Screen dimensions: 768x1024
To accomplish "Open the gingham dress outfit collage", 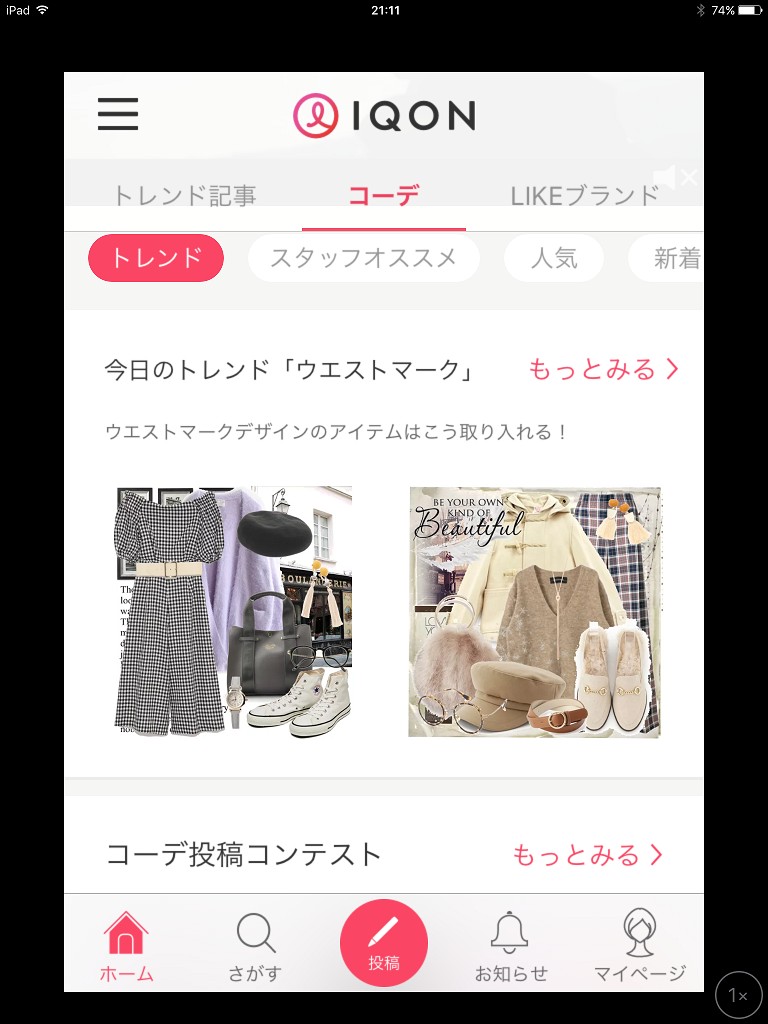I will [234, 612].
